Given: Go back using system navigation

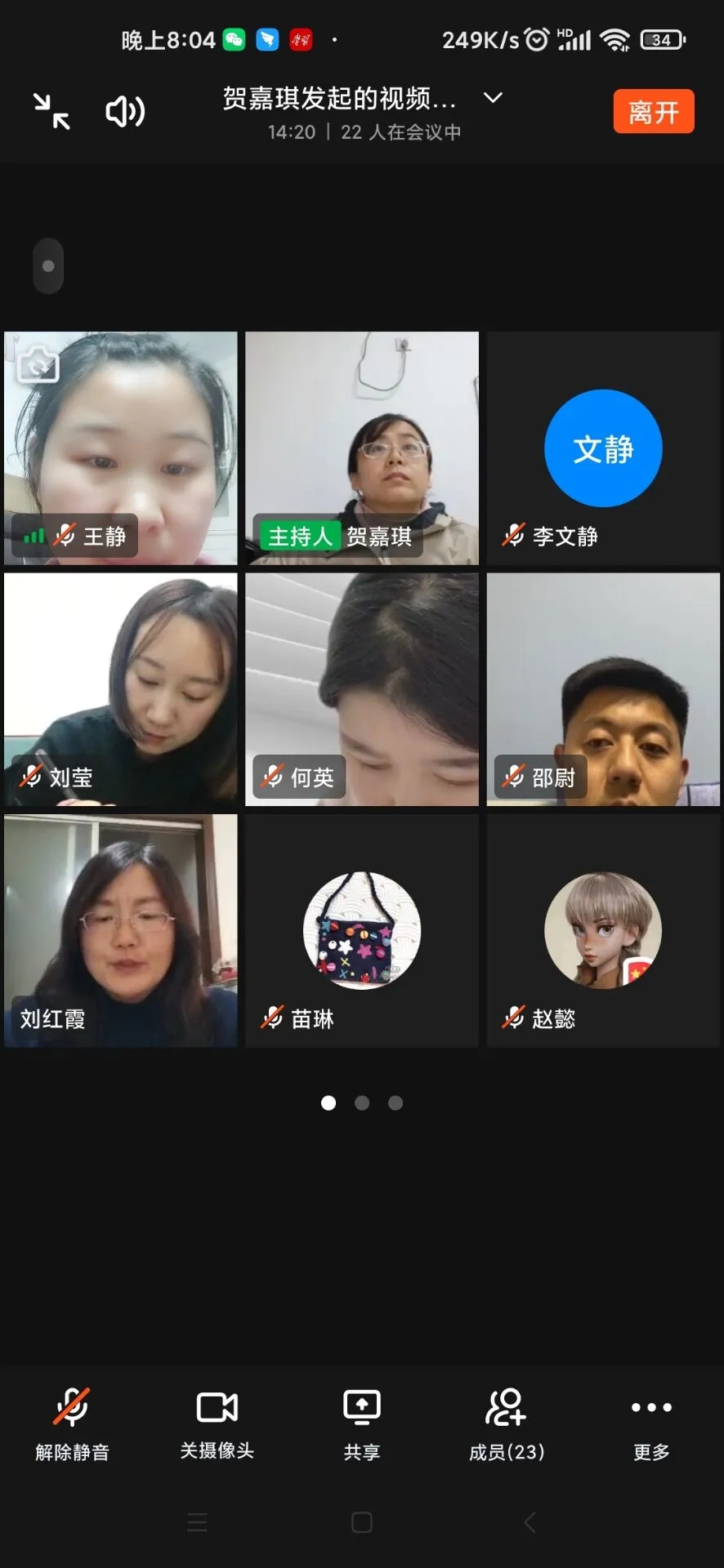Looking at the screenshot, I should 530,1522.
